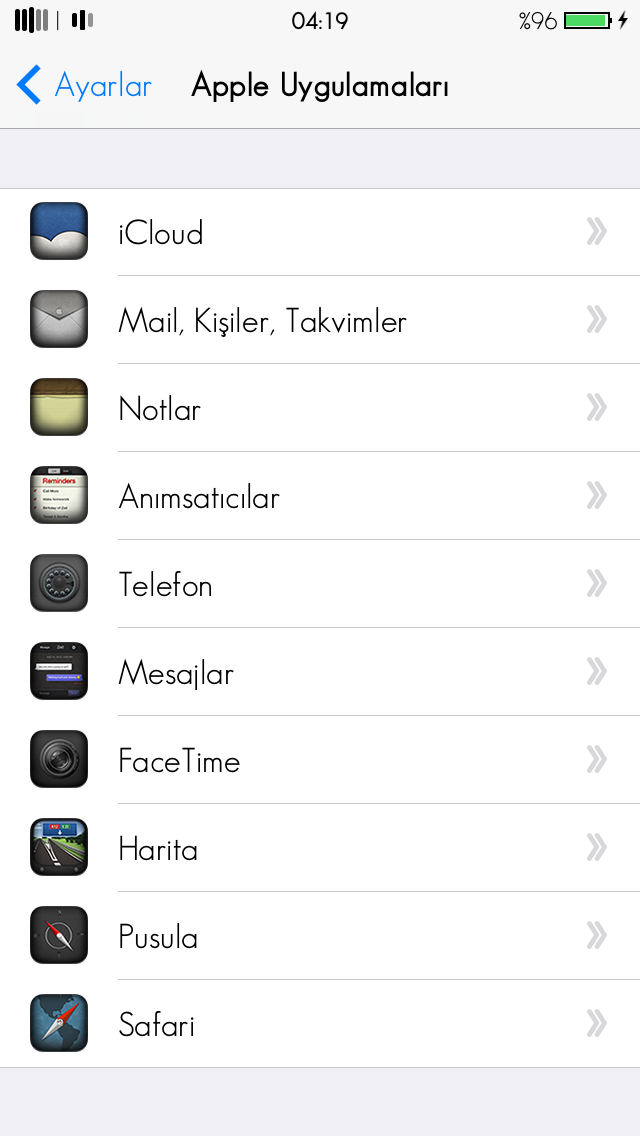Open the Harita row
This screenshot has width=640, height=1136.
320,848
